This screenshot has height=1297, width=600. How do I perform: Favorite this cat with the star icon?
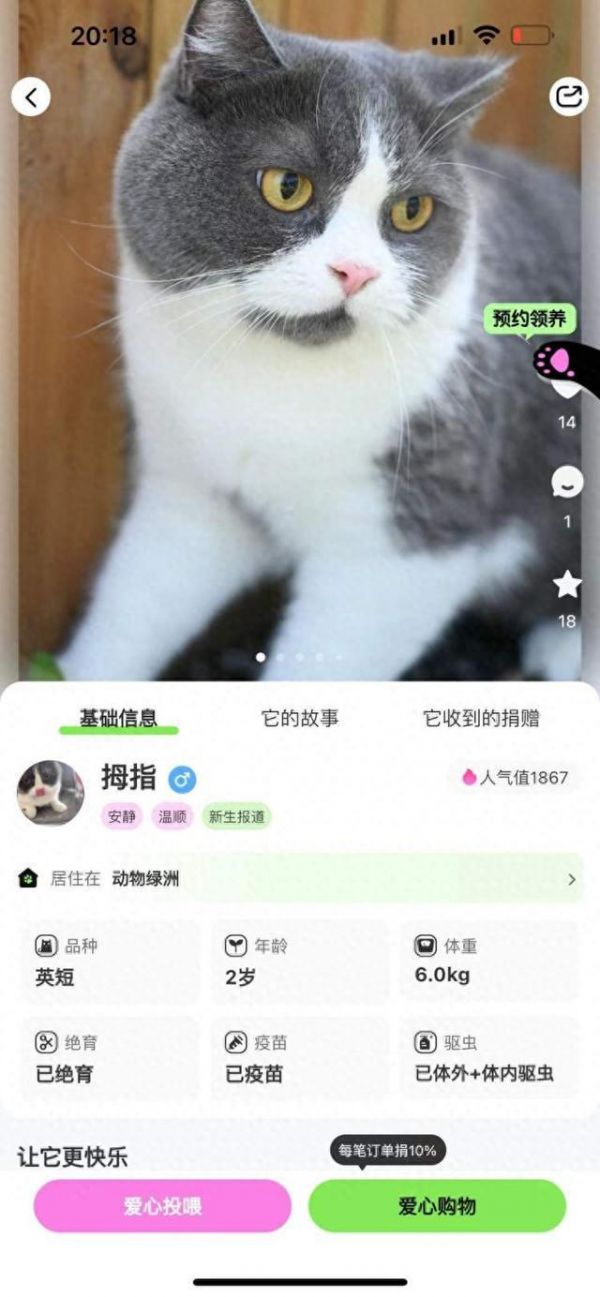[x=567, y=584]
